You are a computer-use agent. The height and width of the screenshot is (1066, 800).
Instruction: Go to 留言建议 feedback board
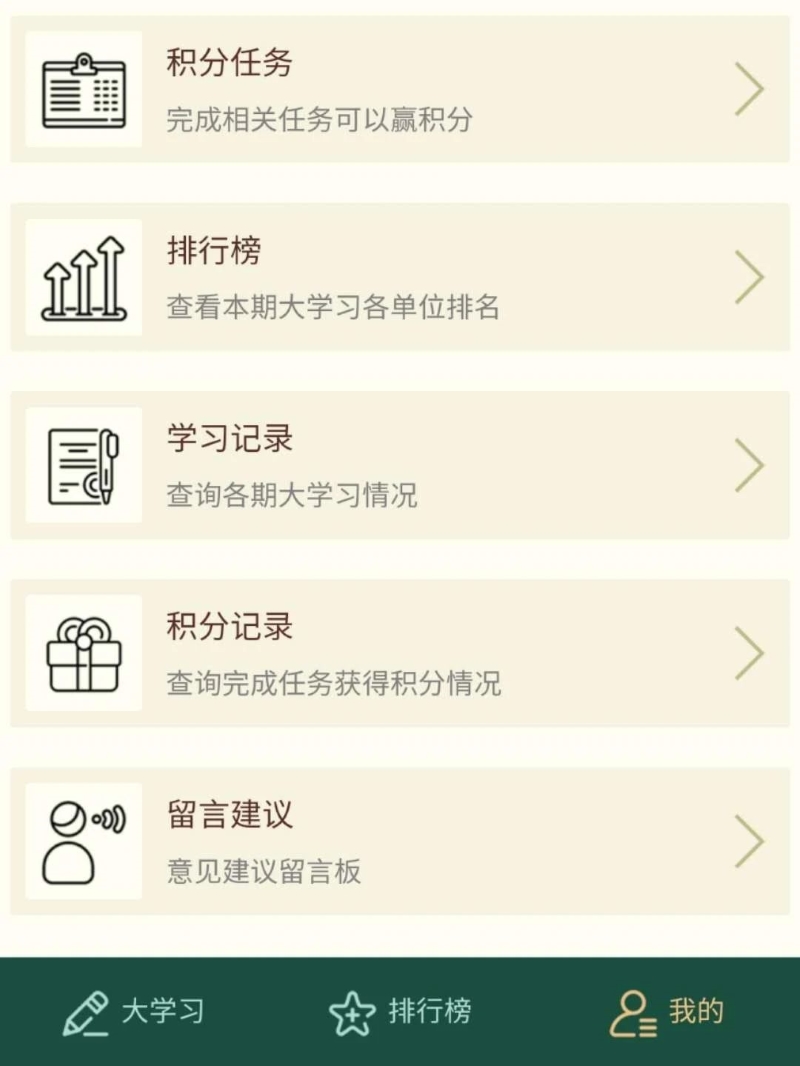(400, 841)
